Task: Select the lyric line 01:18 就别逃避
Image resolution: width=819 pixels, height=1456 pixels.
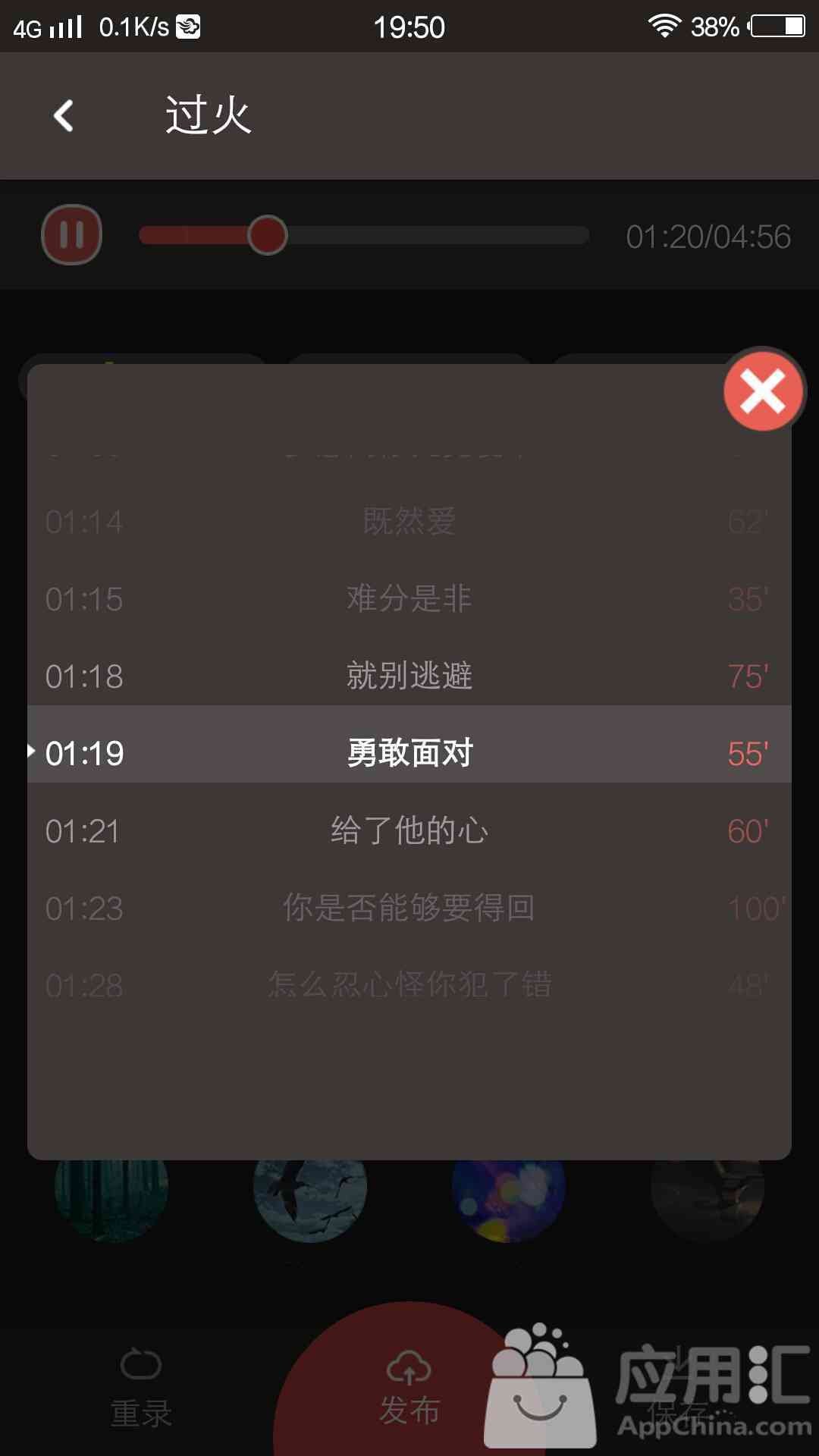Action: (x=409, y=676)
